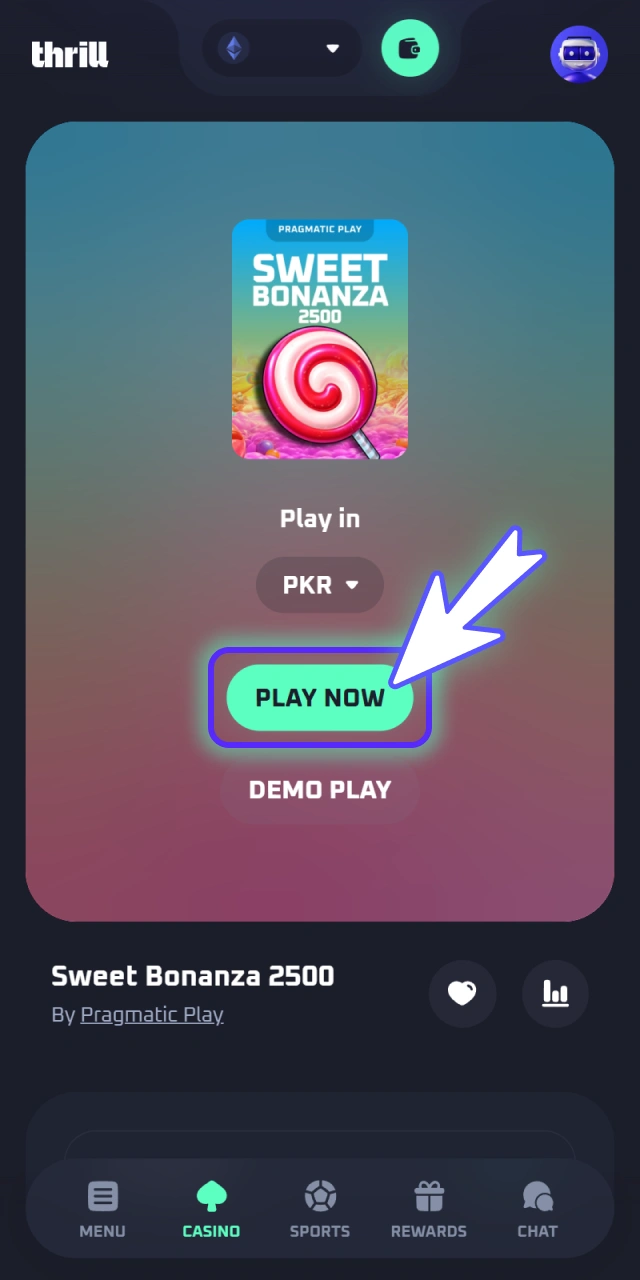Open the profile avatar
Viewport: 640px width, 1280px height.
[579, 54]
